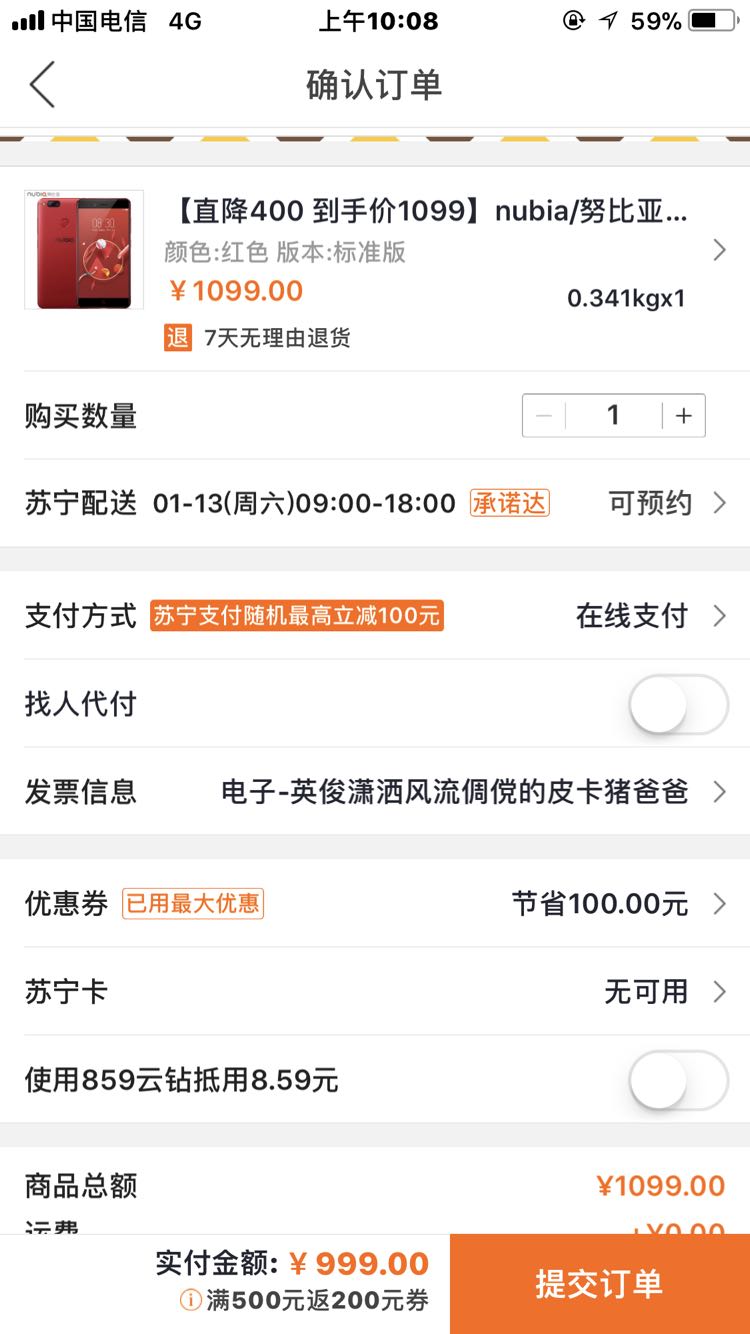This screenshot has height=1334, width=750.
Task: Tap the 苏宁支付随机最高立减100元 promotion badge
Action: tap(295, 616)
